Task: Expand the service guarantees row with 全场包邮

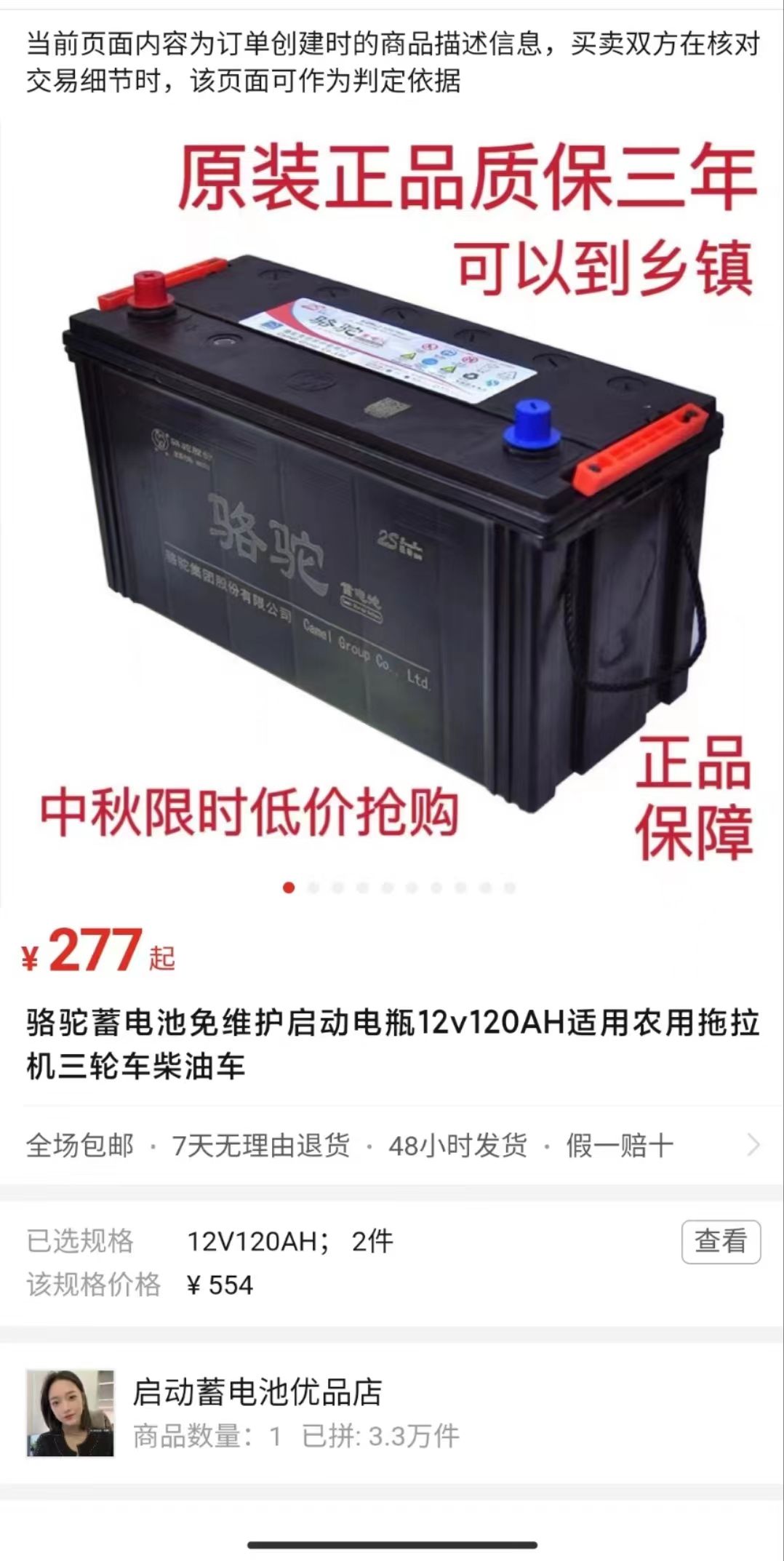Action: pyautogui.click(x=753, y=1145)
